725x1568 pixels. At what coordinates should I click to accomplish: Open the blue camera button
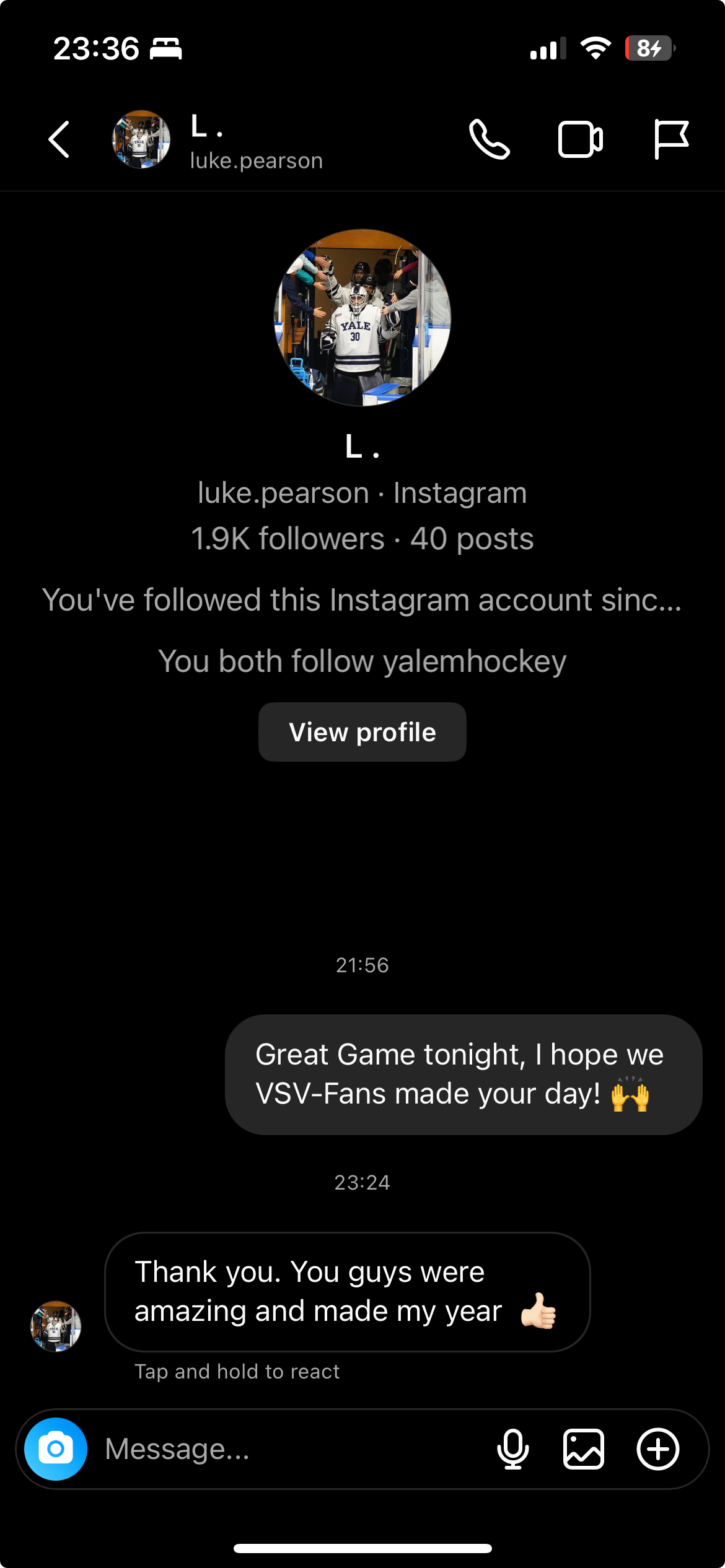pyautogui.click(x=56, y=1449)
